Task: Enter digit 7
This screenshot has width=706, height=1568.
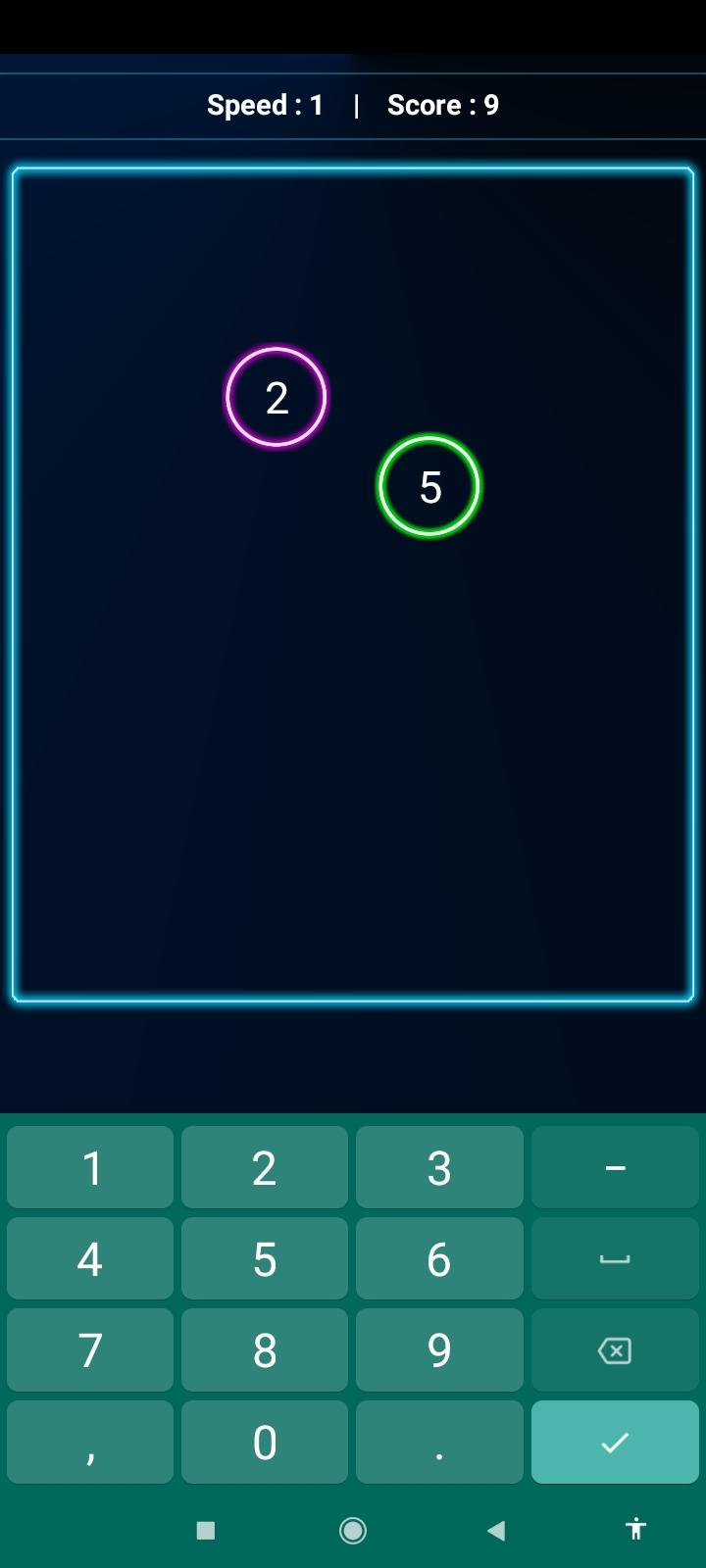Action: tap(90, 1349)
